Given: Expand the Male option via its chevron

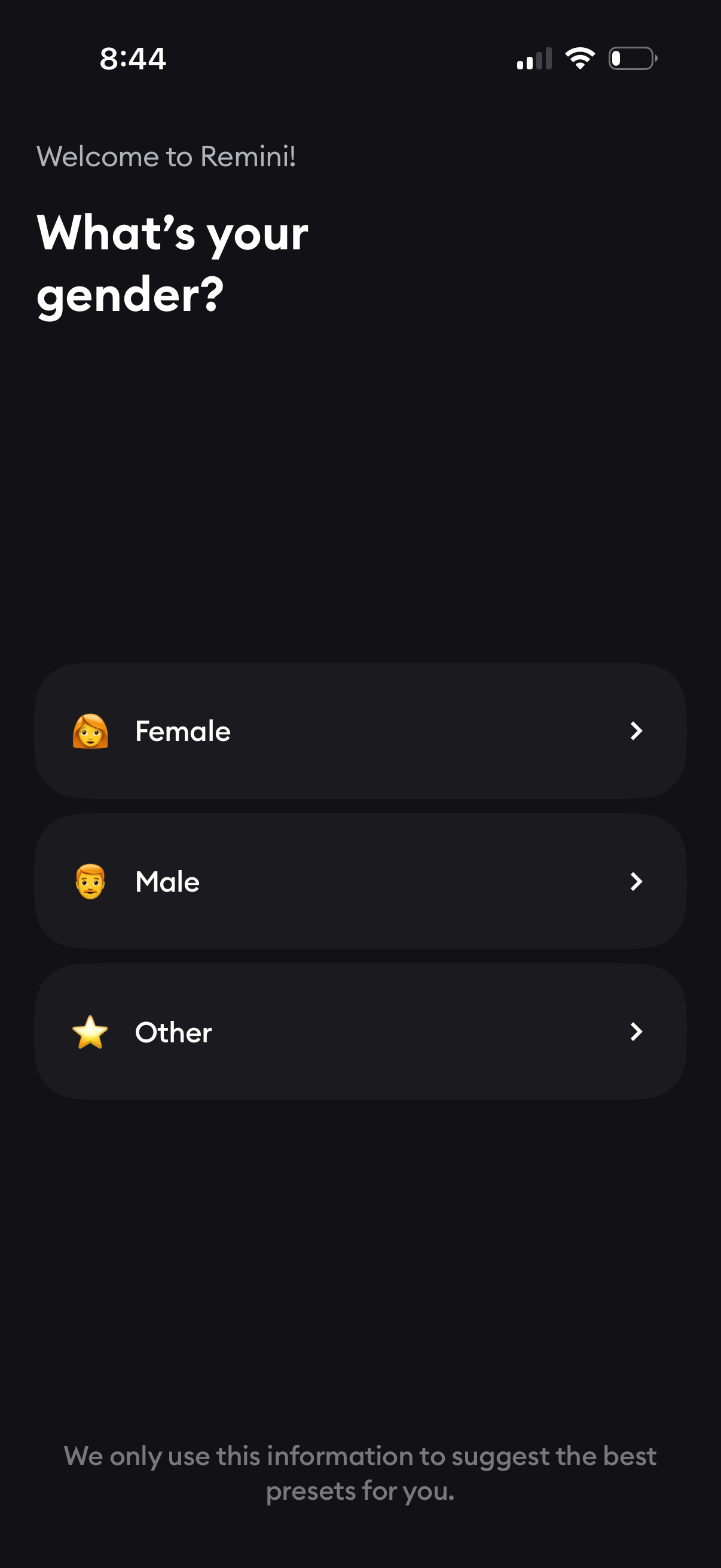Looking at the screenshot, I should [637, 881].
